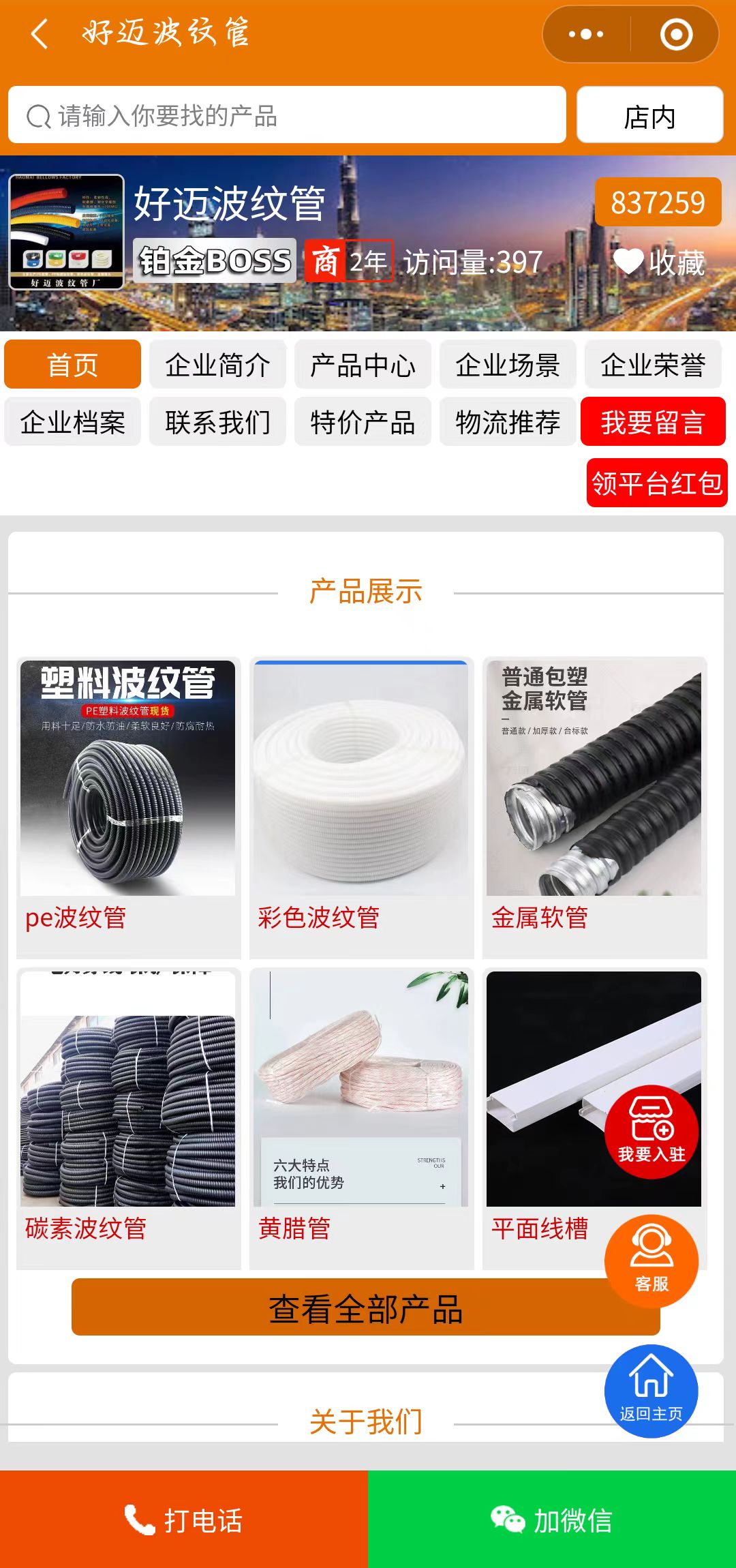Open 联系我们 contact page
Viewport: 736px width, 1568px height.
coord(217,422)
